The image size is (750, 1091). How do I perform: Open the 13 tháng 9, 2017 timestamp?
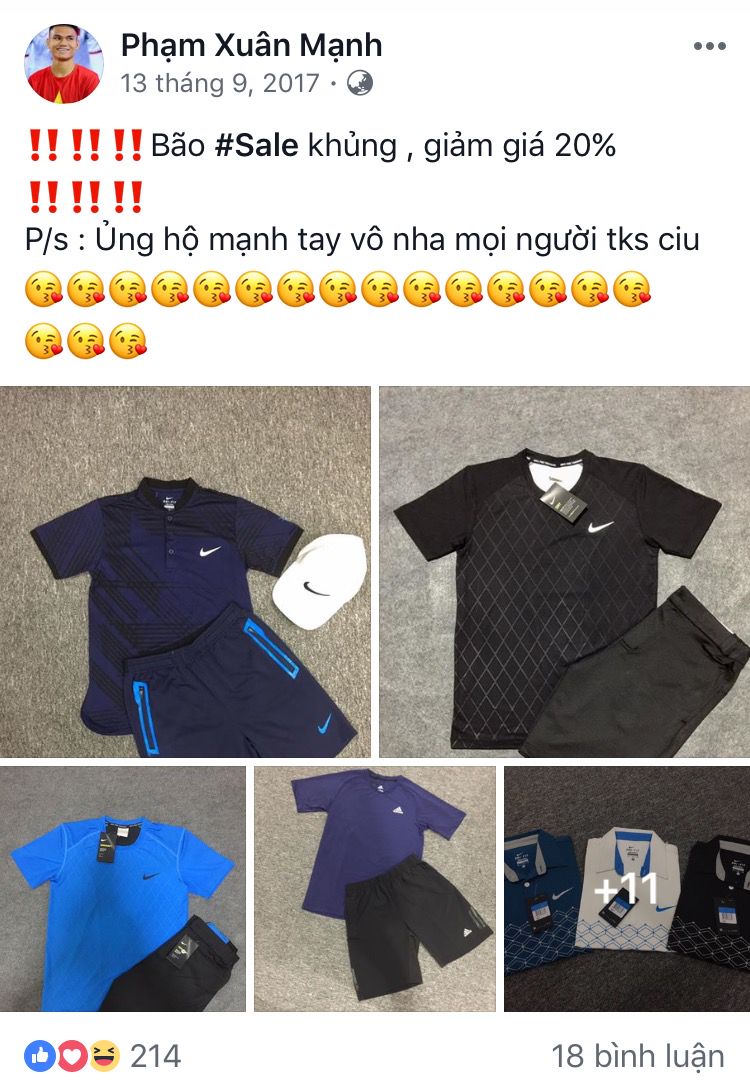[x=219, y=82]
